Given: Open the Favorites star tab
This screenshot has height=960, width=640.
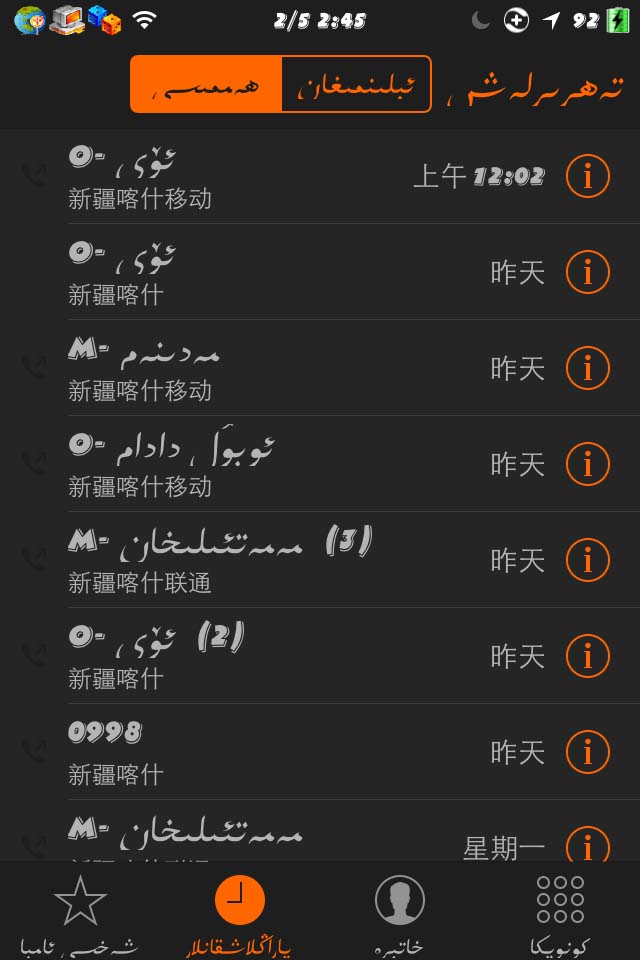Looking at the screenshot, I should [80, 912].
